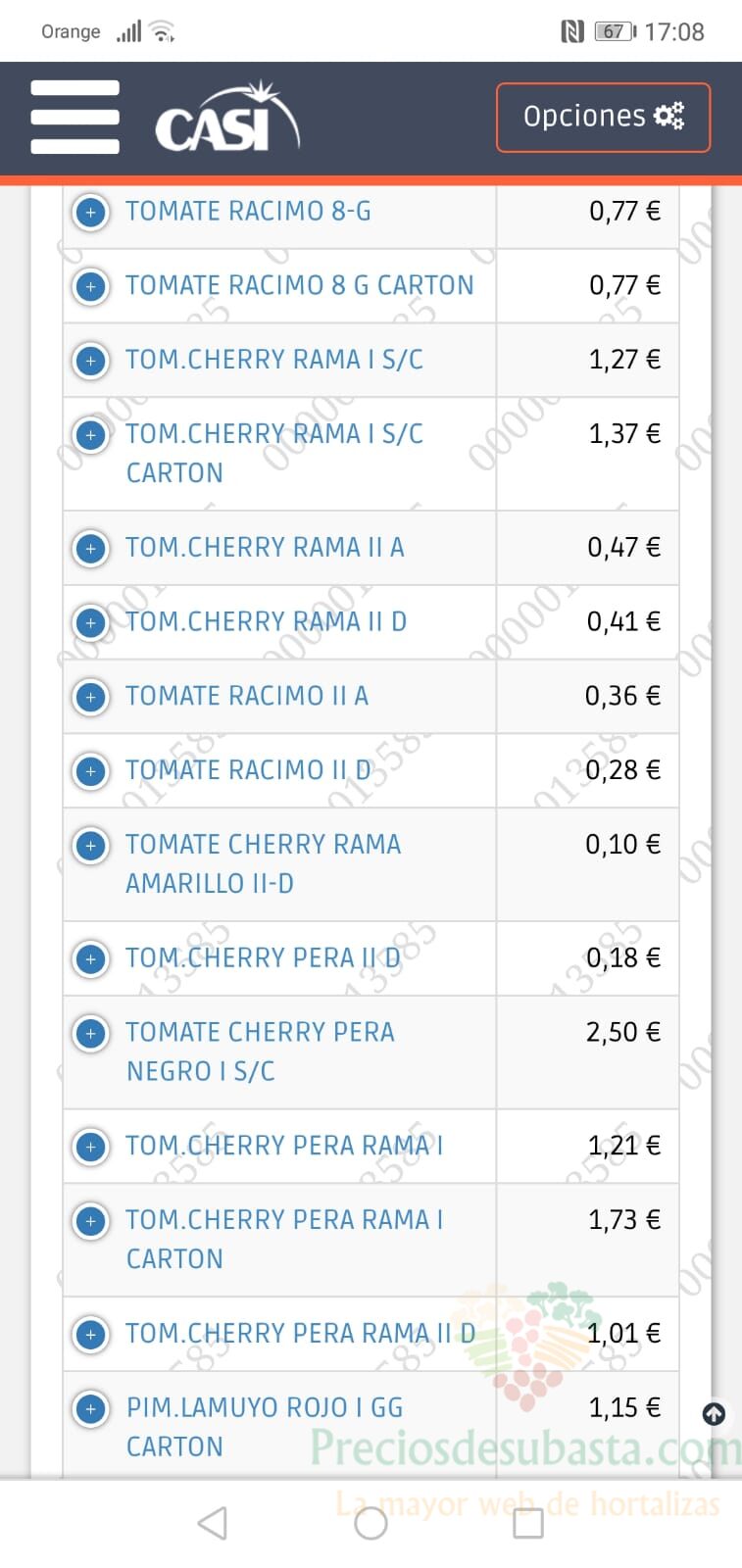Expand TOMATE CHERRY PERA NEGRO I S/C
Image resolution: width=742 pixels, height=1568 pixels.
(91, 1033)
